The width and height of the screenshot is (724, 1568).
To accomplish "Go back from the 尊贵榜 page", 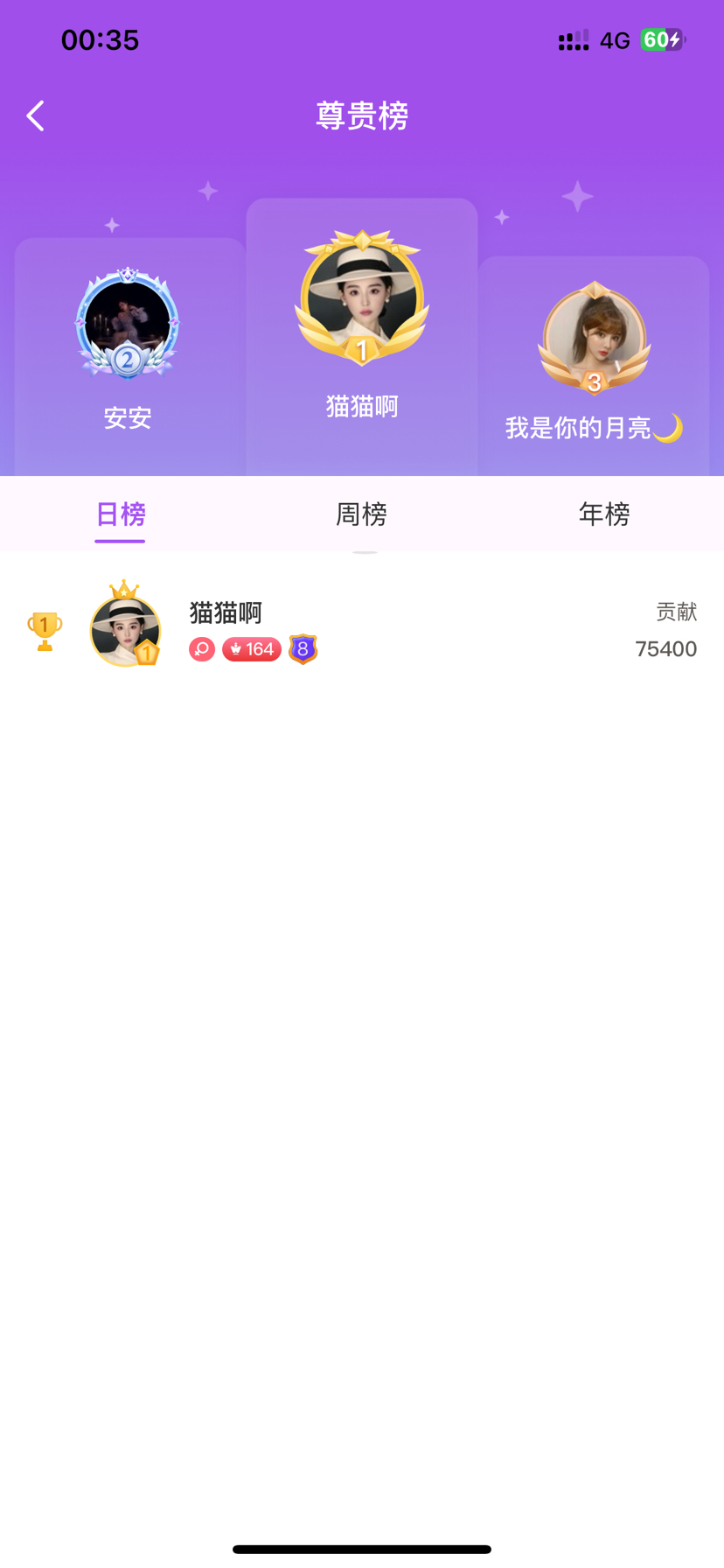I will click(36, 115).
